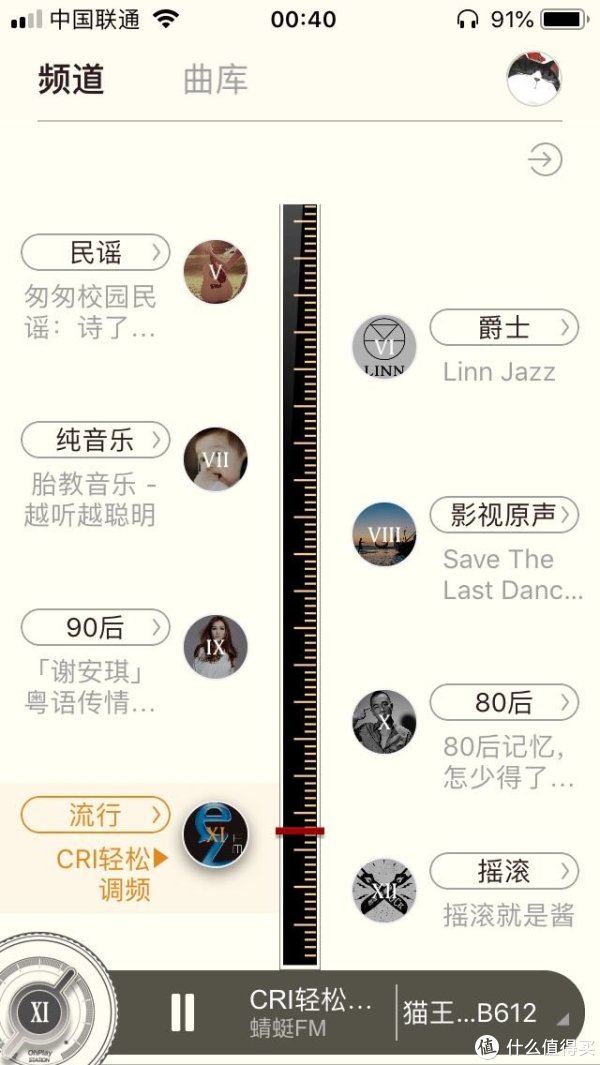Screen dimensions: 600x1065
Task: Open the 爵士 channel category
Action: click(x=504, y=327)
